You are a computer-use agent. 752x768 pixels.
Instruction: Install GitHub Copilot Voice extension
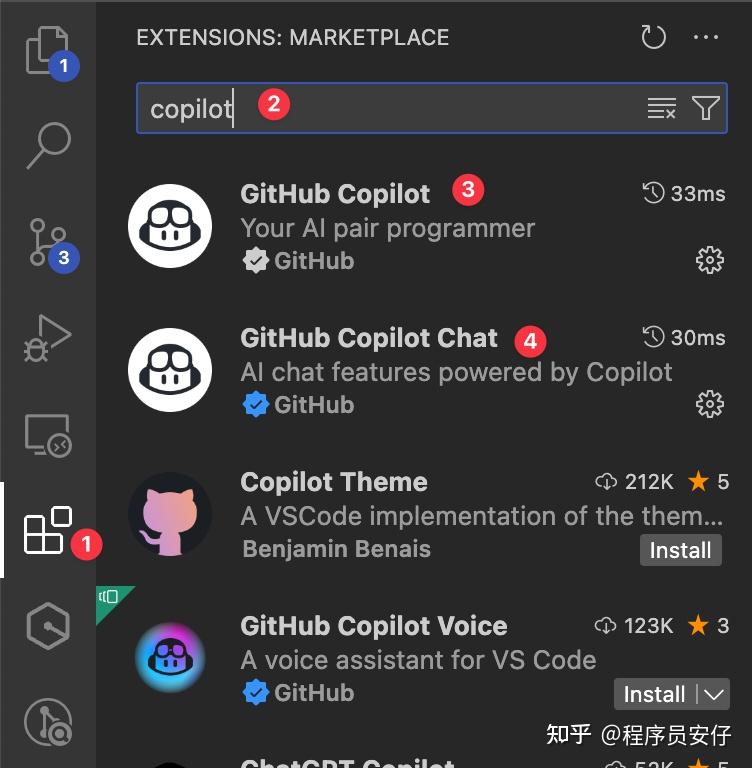tap(653, 694)
